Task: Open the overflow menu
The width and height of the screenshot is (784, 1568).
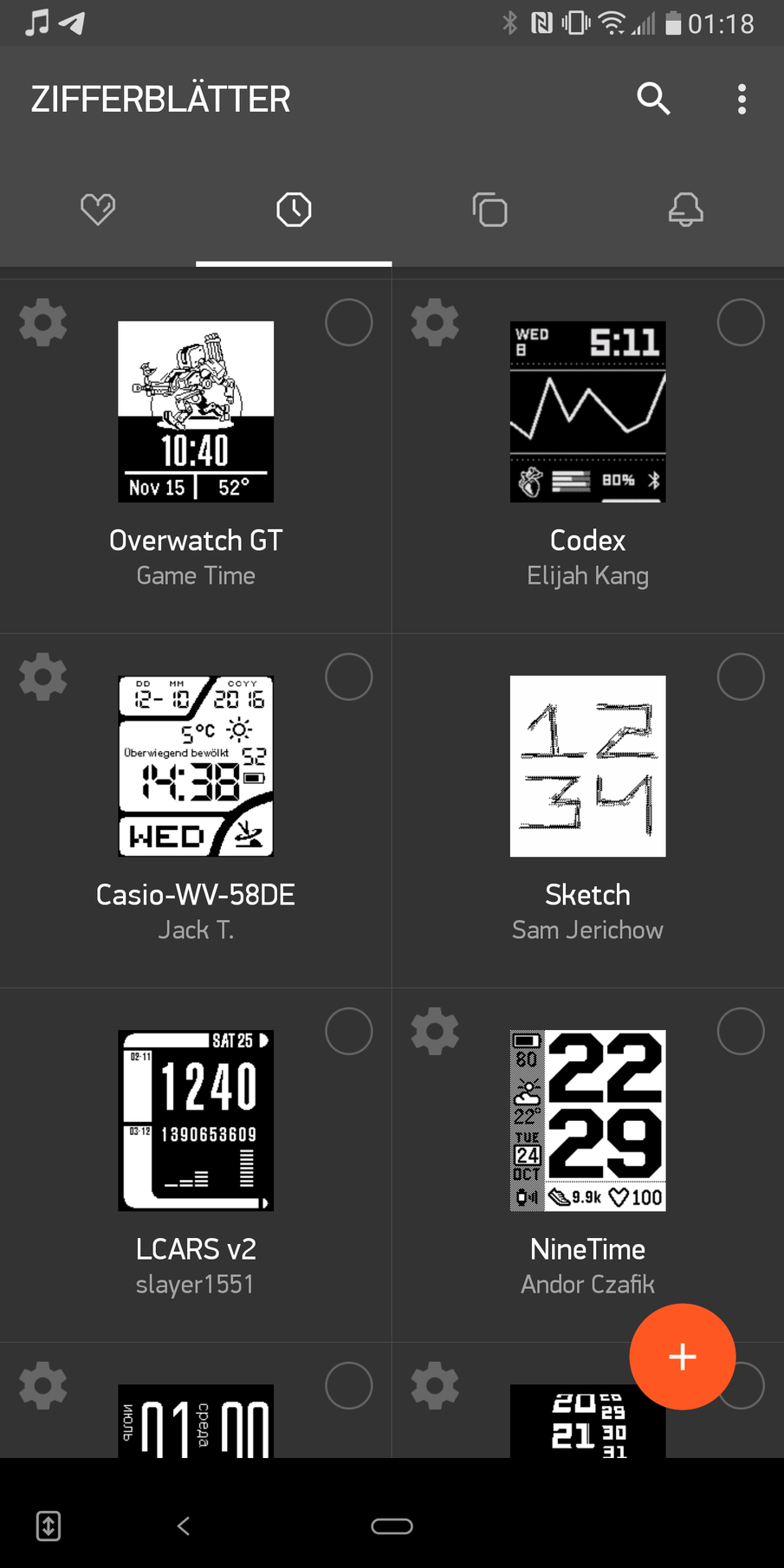Action: point(742,99)
